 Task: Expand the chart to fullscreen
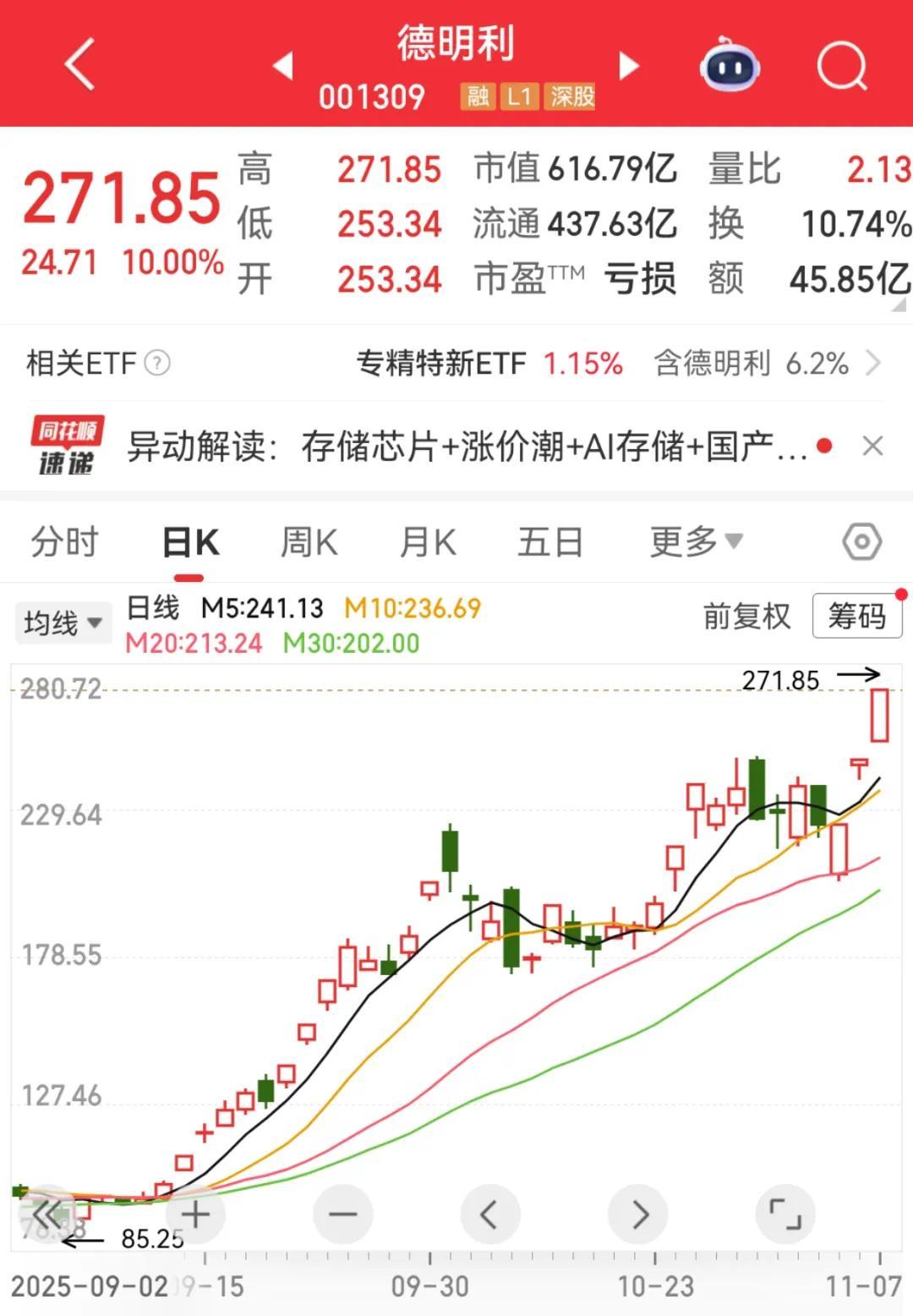[x=785, y=1215]
